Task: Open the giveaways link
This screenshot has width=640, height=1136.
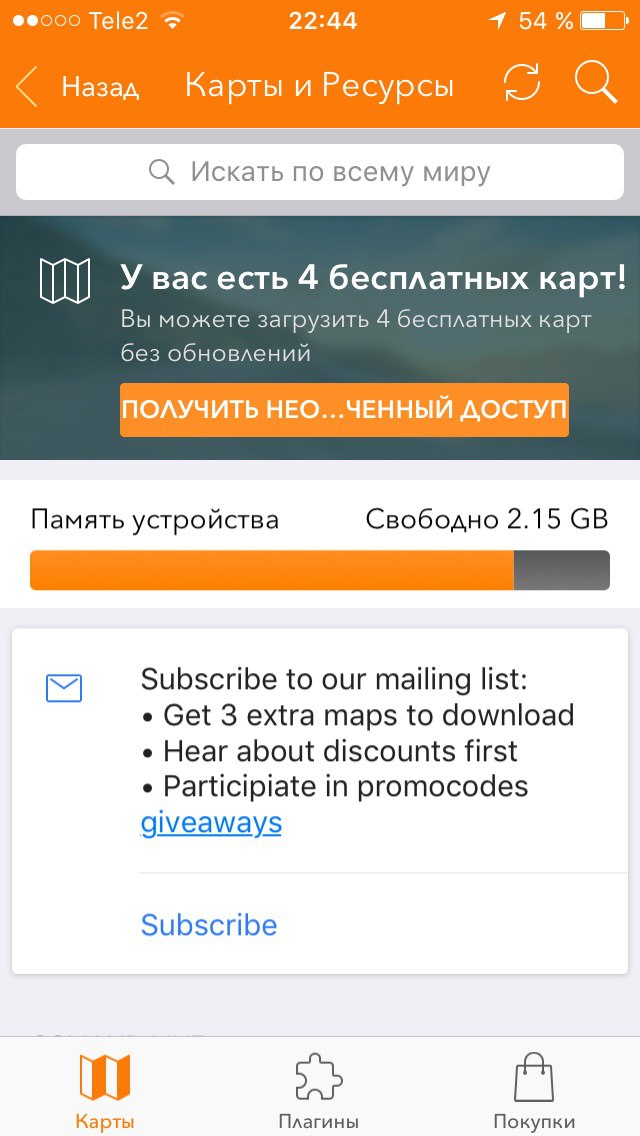Action: coord(211,824)
